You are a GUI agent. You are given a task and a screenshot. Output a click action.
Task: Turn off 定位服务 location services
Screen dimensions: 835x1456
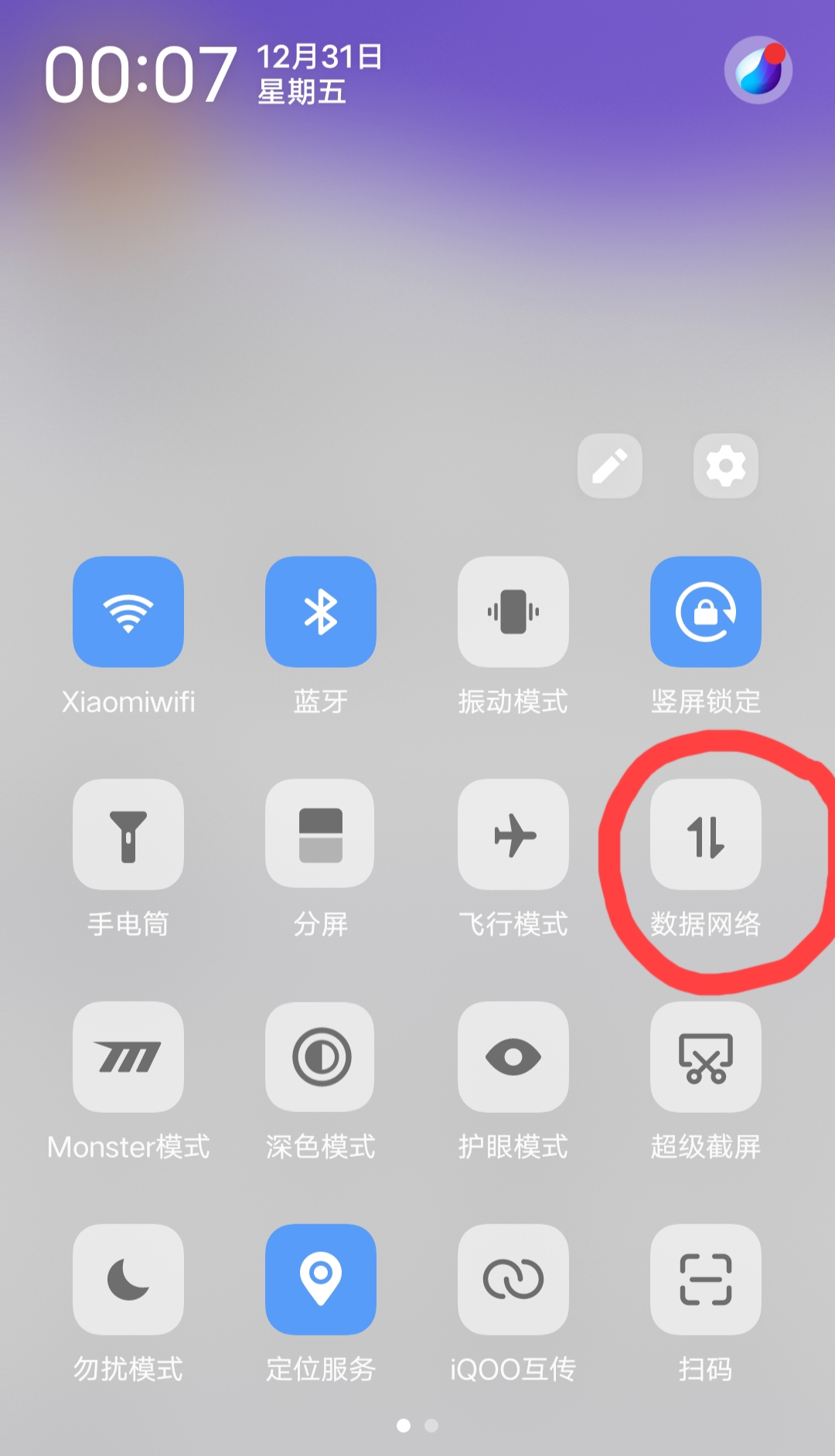[x=321, y=1279]
